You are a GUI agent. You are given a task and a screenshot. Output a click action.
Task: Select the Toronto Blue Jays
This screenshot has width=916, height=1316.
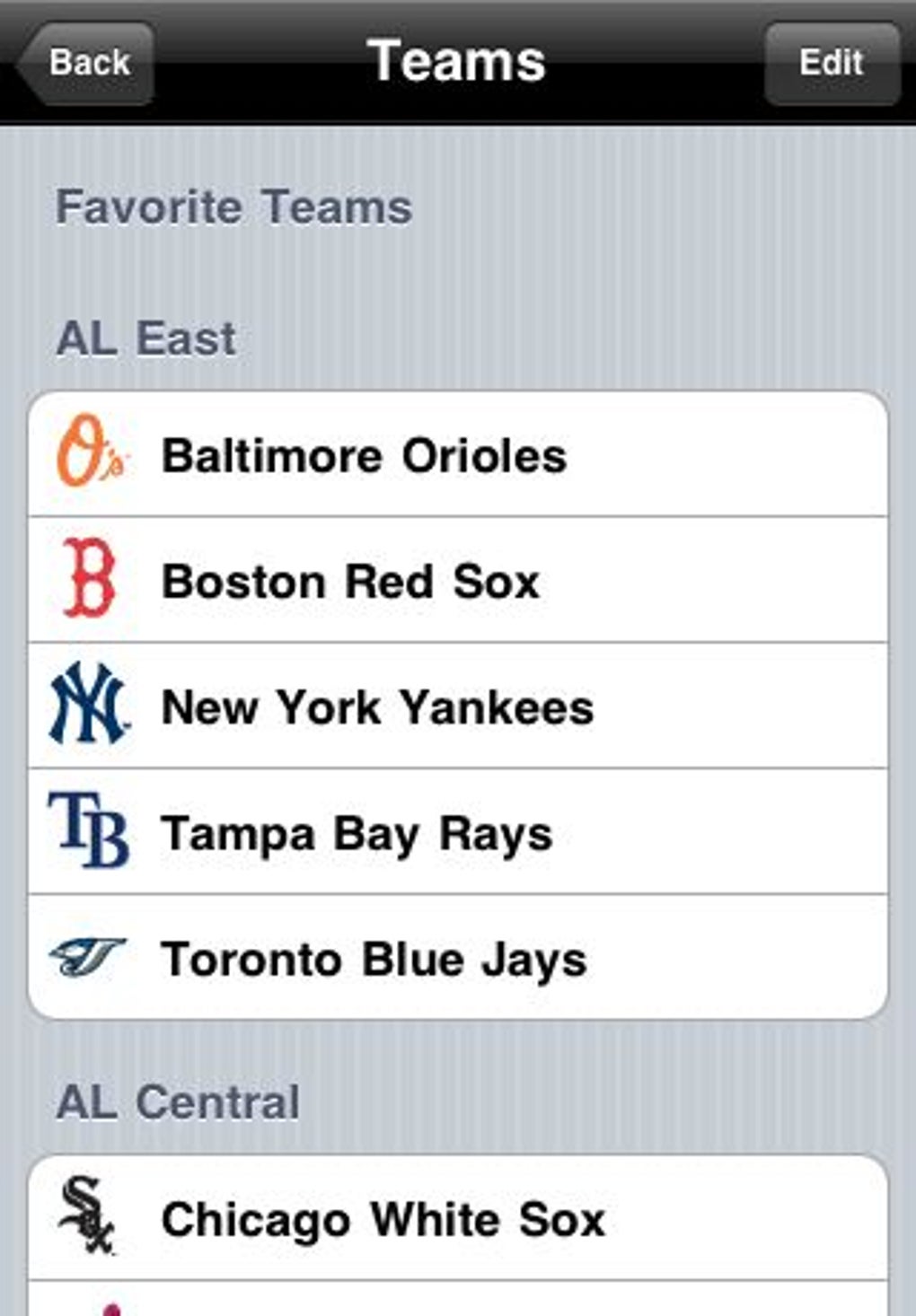coord(457,958)
